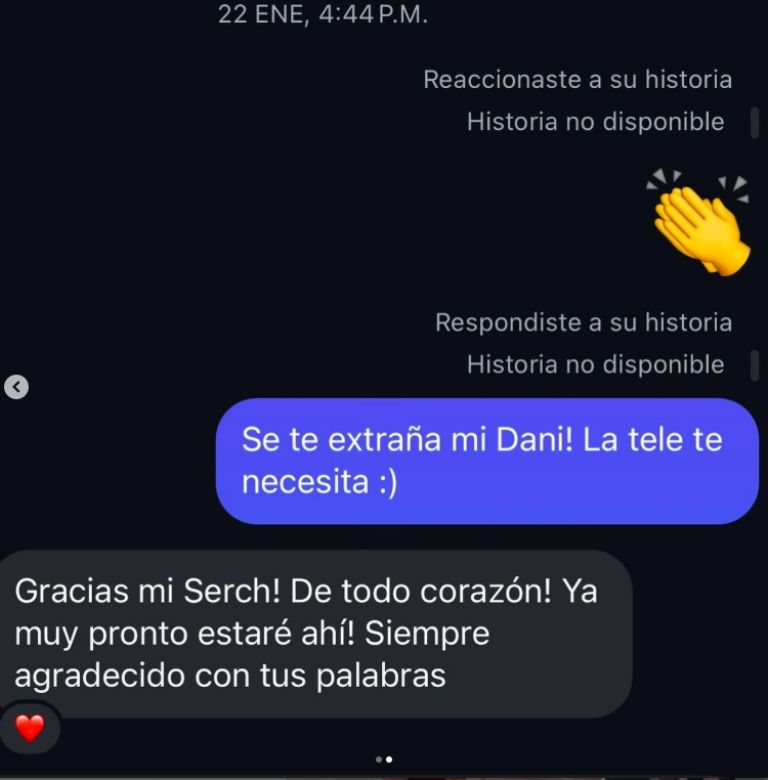Go back to the previous carousel image
768x780 pixels.
point(16,387)
